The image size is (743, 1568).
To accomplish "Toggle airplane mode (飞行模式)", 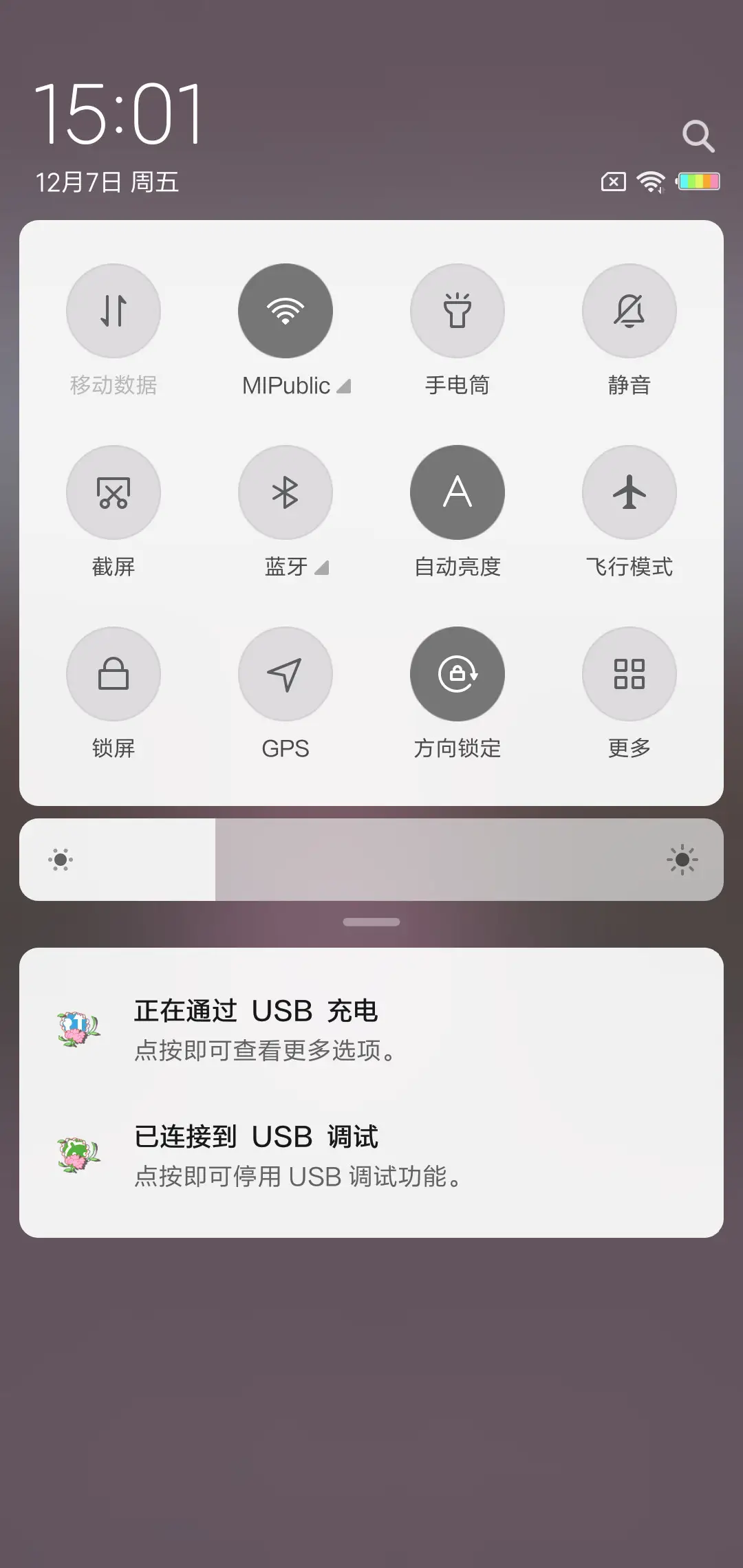I will (629, 492).
